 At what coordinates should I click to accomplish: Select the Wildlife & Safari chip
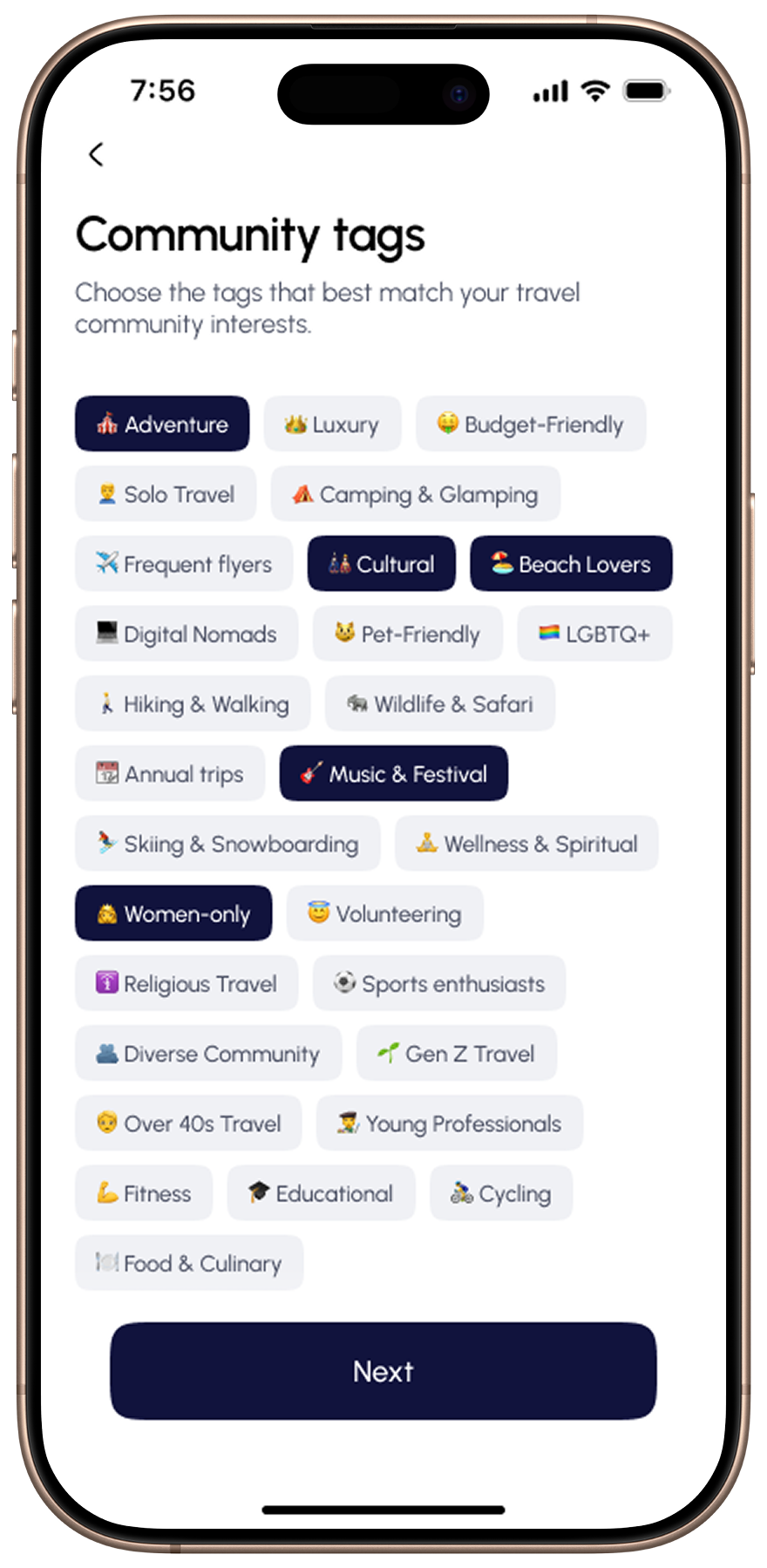click(x=439, y=703)
